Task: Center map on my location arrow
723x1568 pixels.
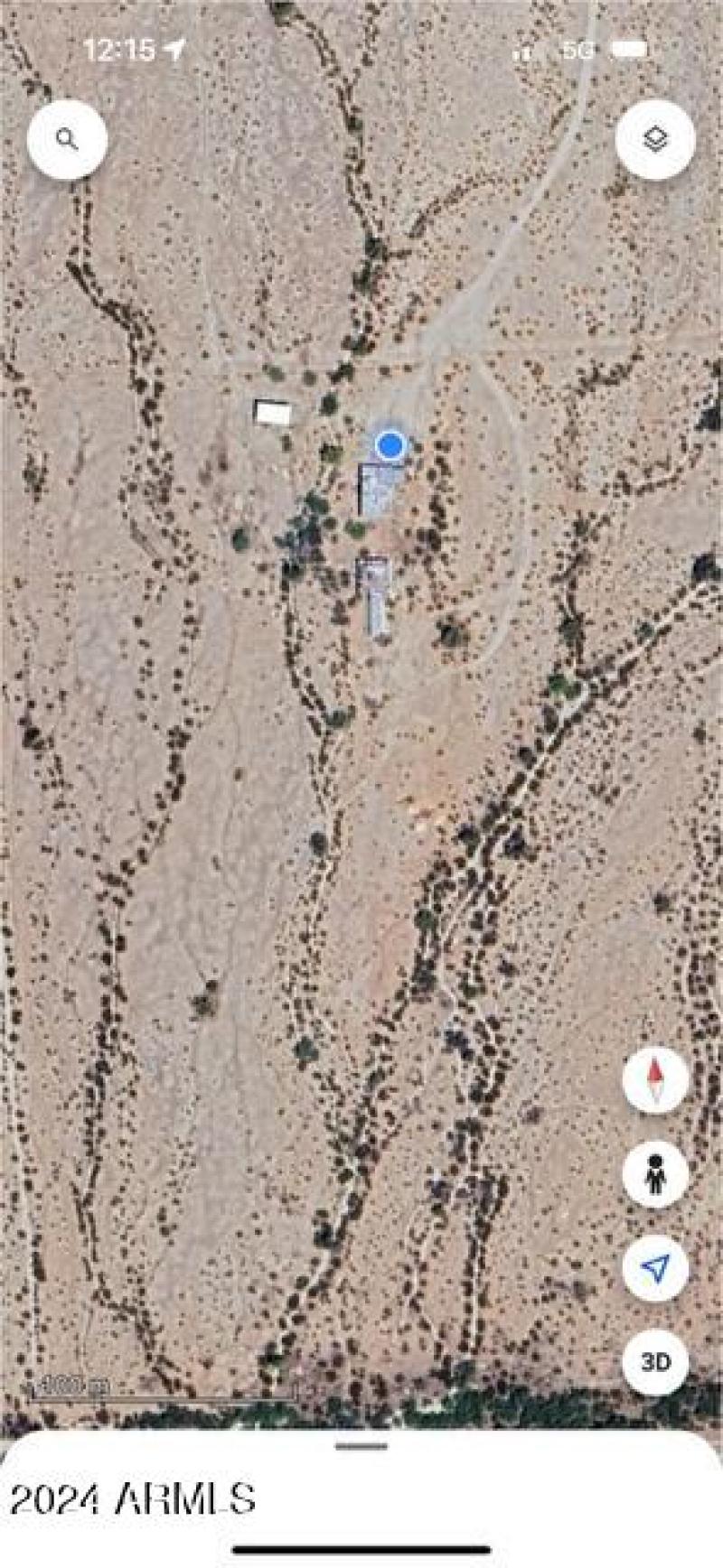Action: (655, 1268)
